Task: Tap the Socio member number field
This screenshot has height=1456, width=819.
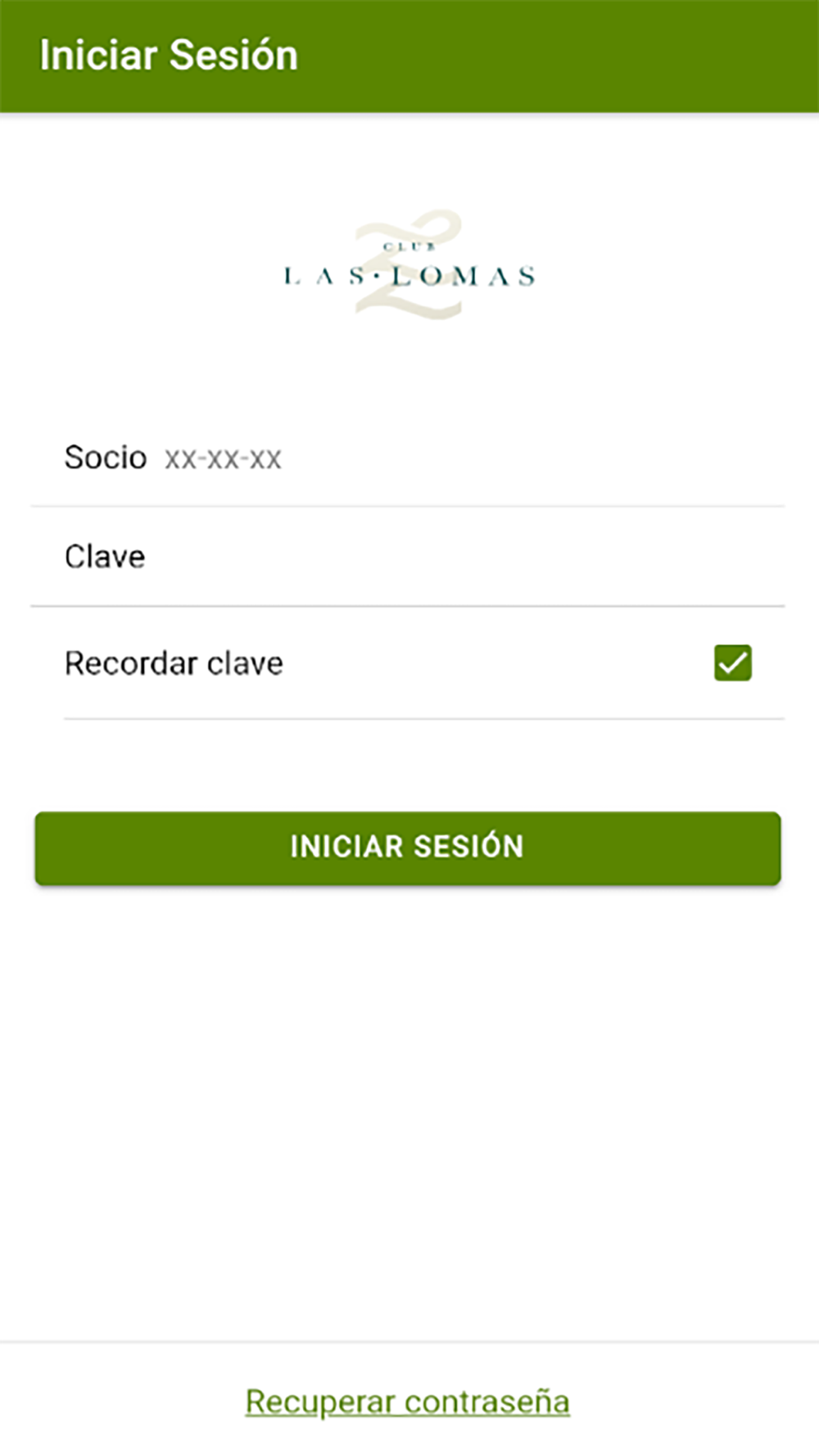Action: (408, 458)
